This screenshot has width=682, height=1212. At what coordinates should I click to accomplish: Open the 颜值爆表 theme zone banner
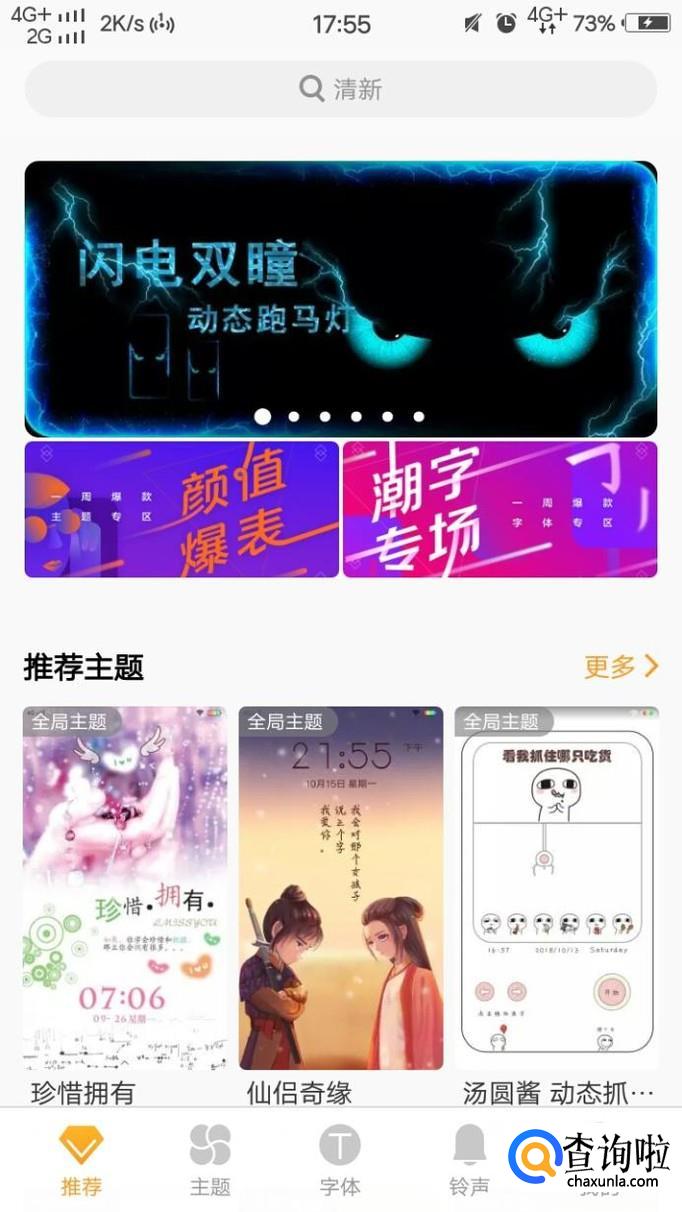tap(182, 509)
